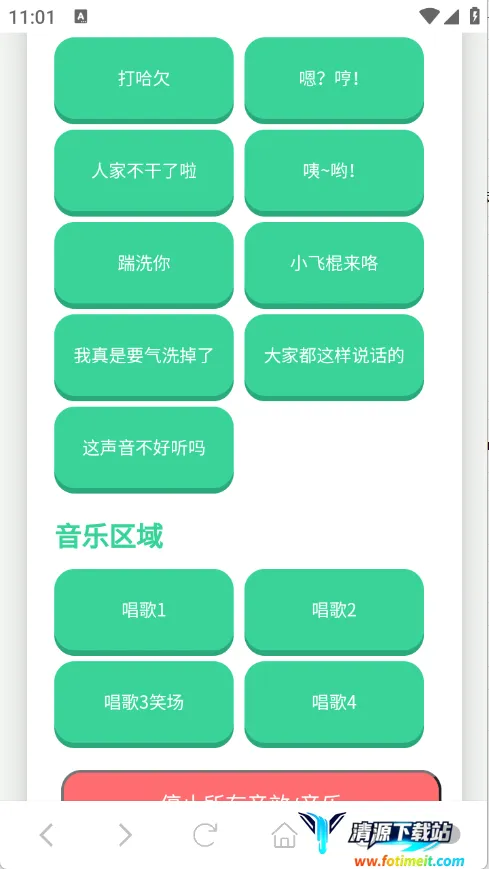Tap the 嗯？哼！ sound button
Screen dimensions: 489x869
(x=334, y=79)
